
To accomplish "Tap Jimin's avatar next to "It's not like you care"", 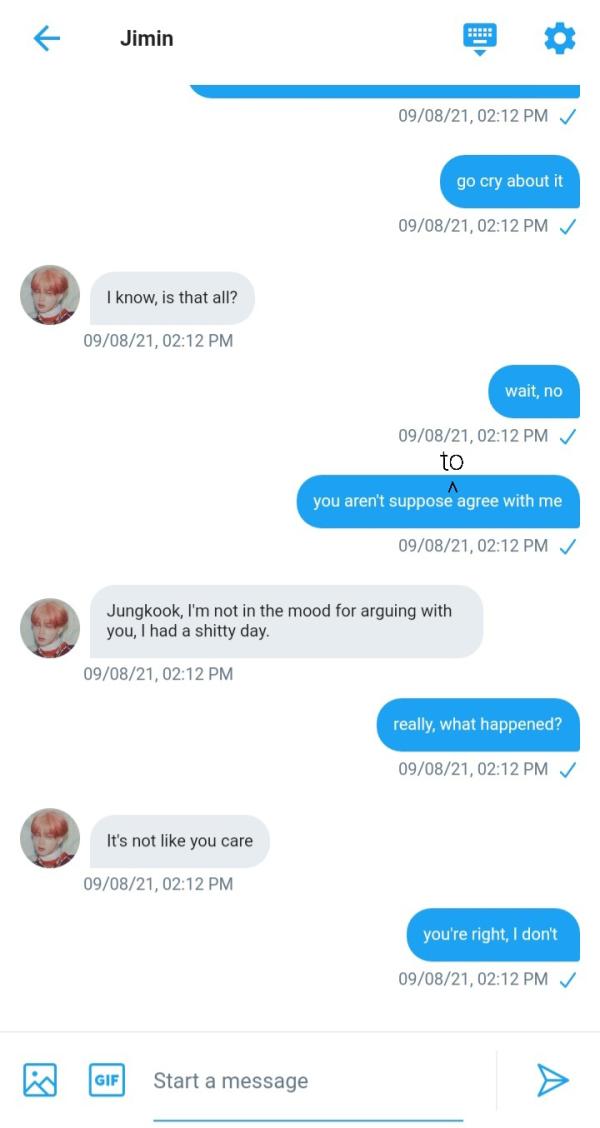I will (x=50, y=838).
